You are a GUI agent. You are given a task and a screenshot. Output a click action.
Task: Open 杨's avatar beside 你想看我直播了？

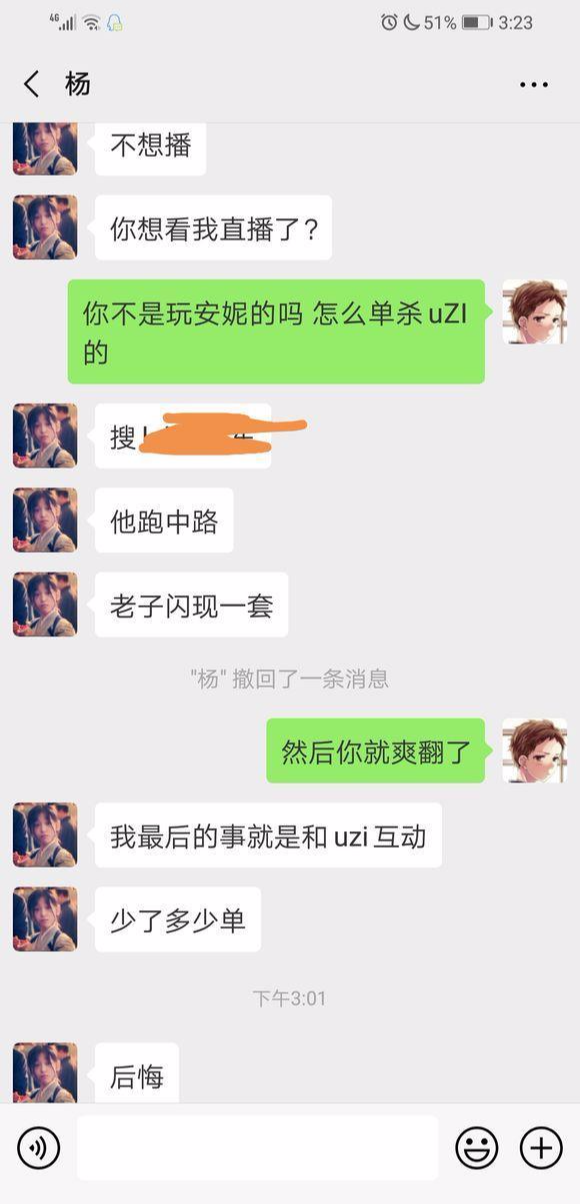(45, 227)
